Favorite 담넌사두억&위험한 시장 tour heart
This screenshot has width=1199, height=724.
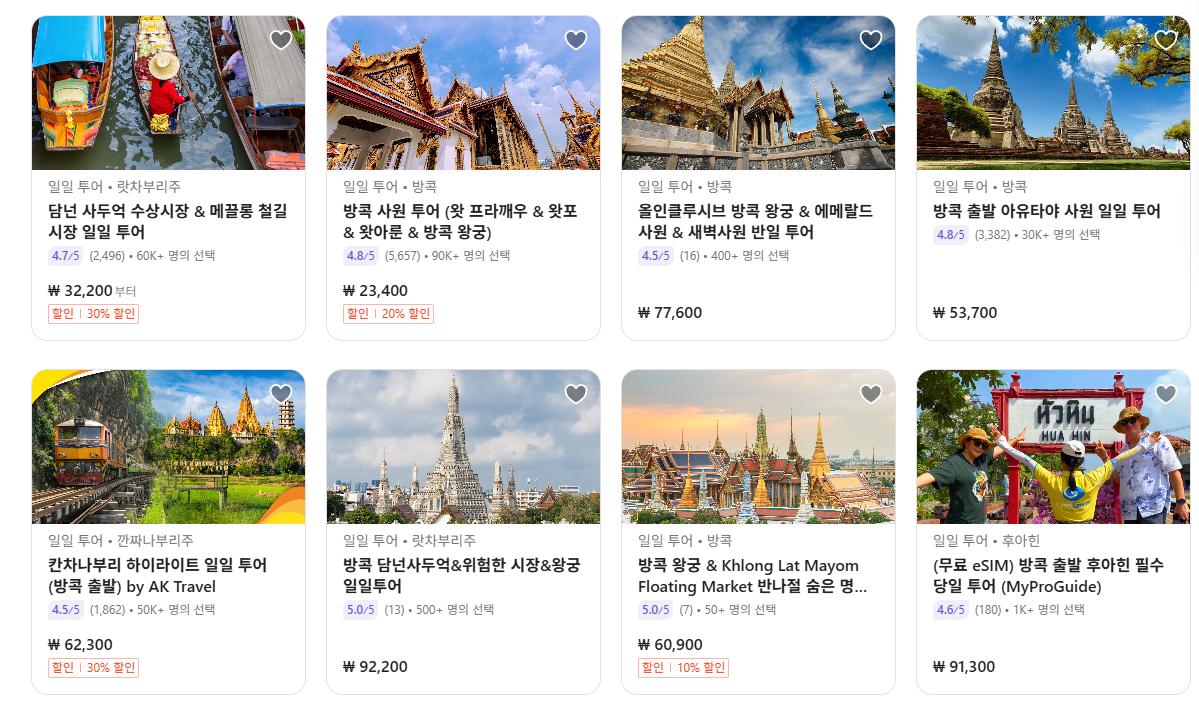click(576, 394)
